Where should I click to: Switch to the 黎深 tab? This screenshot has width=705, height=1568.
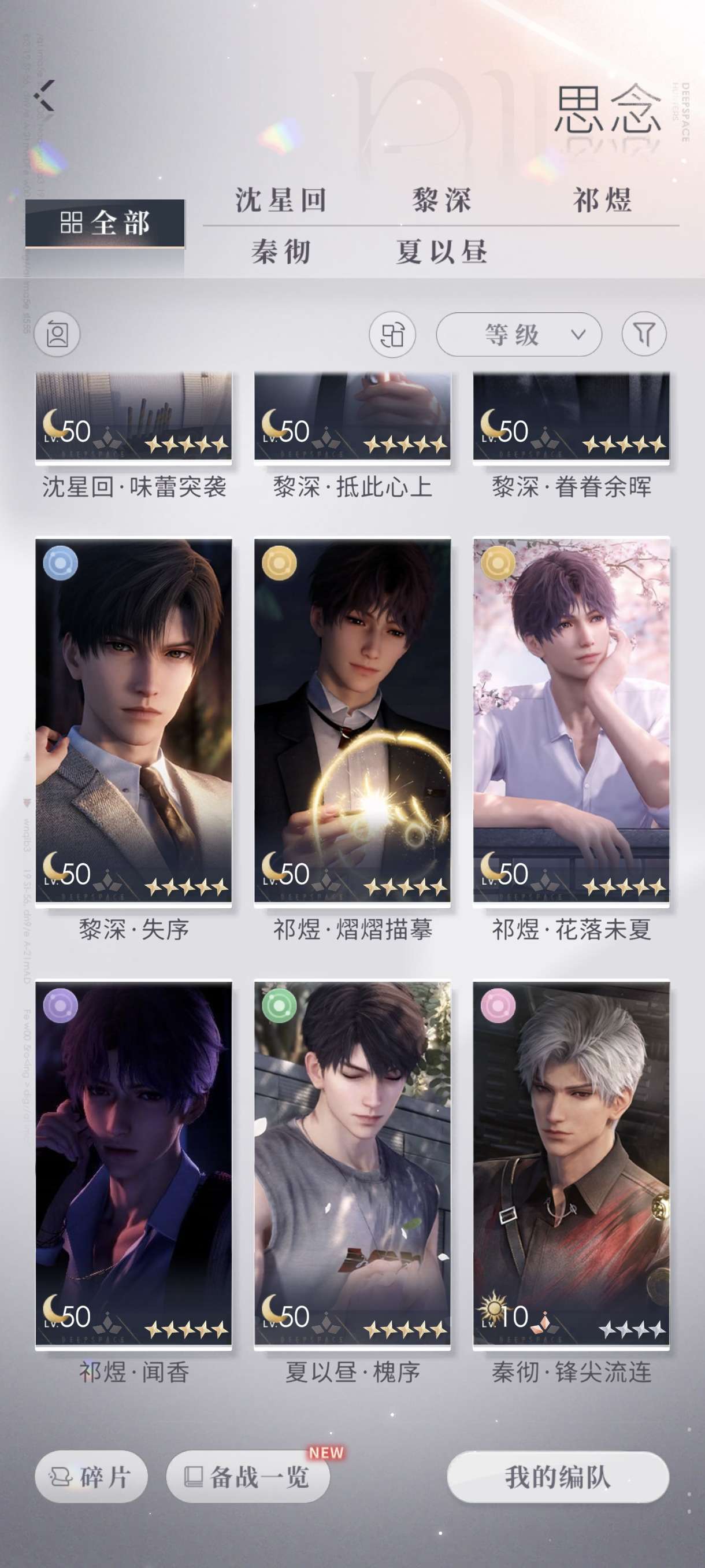[x=441, y=200]
